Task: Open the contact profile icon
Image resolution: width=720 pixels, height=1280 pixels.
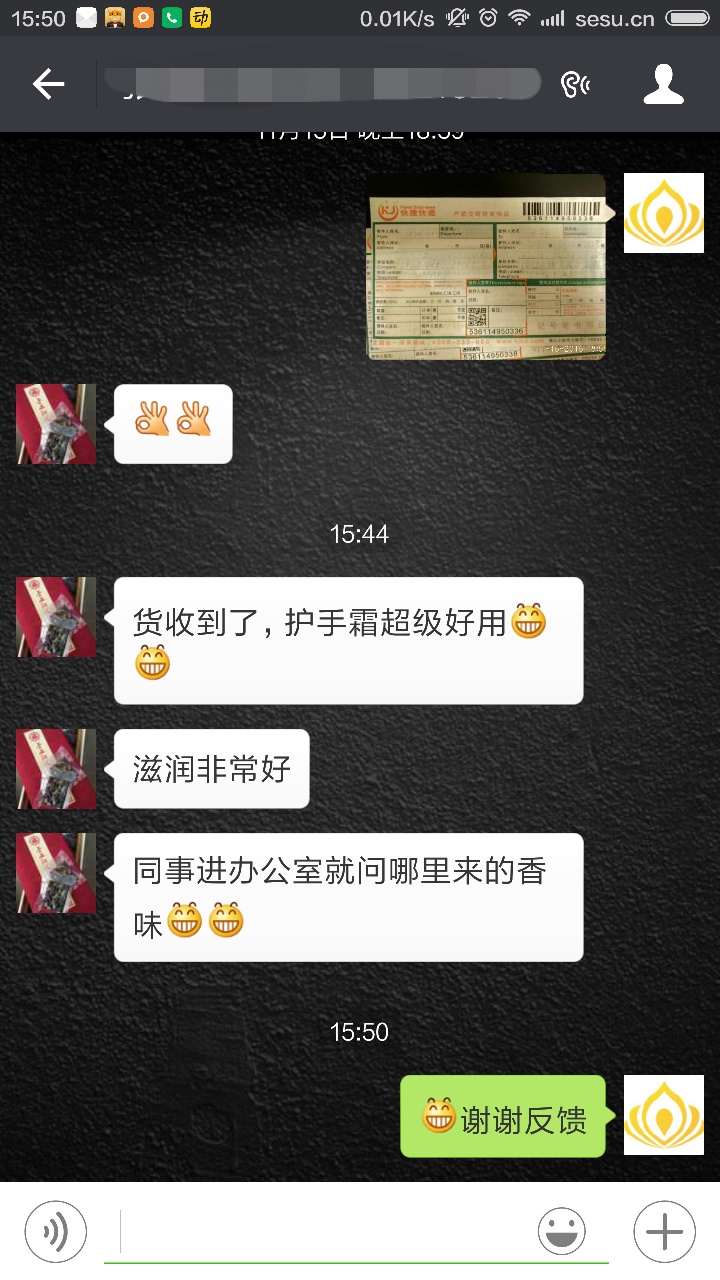Action: (663, 85)
